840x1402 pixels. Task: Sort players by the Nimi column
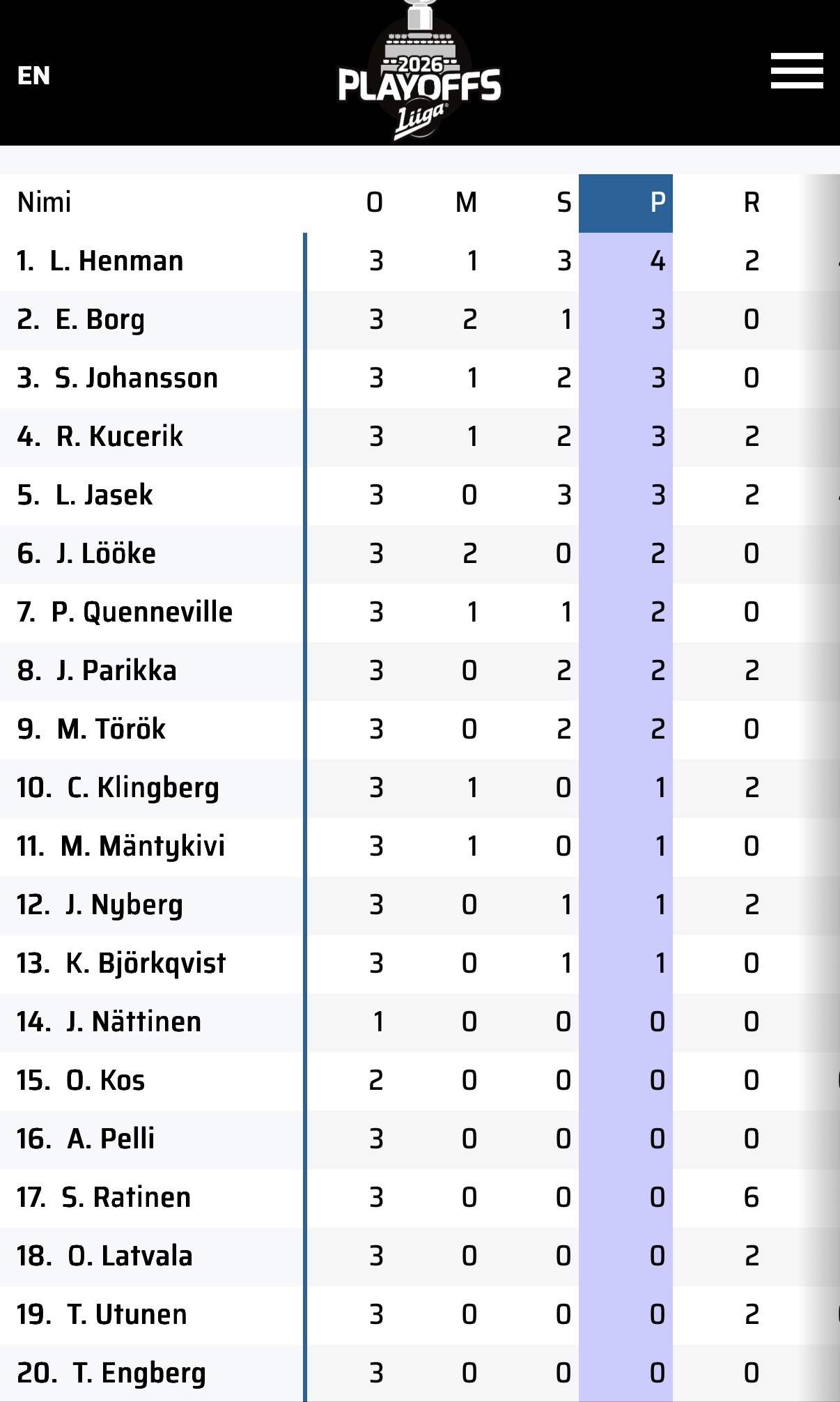(x=45, y=203)
